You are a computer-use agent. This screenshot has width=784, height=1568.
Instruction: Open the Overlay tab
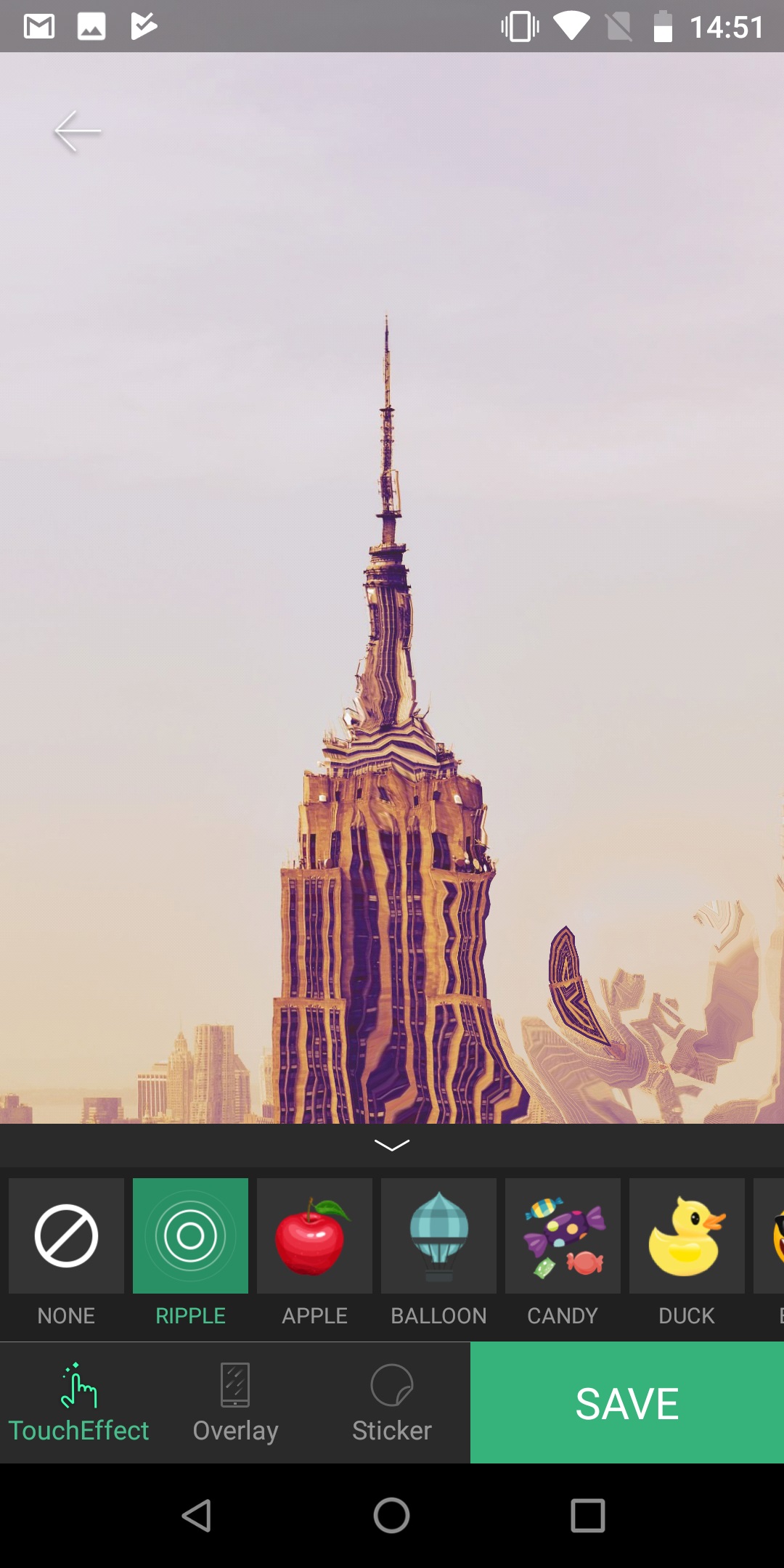[235, 1402]
